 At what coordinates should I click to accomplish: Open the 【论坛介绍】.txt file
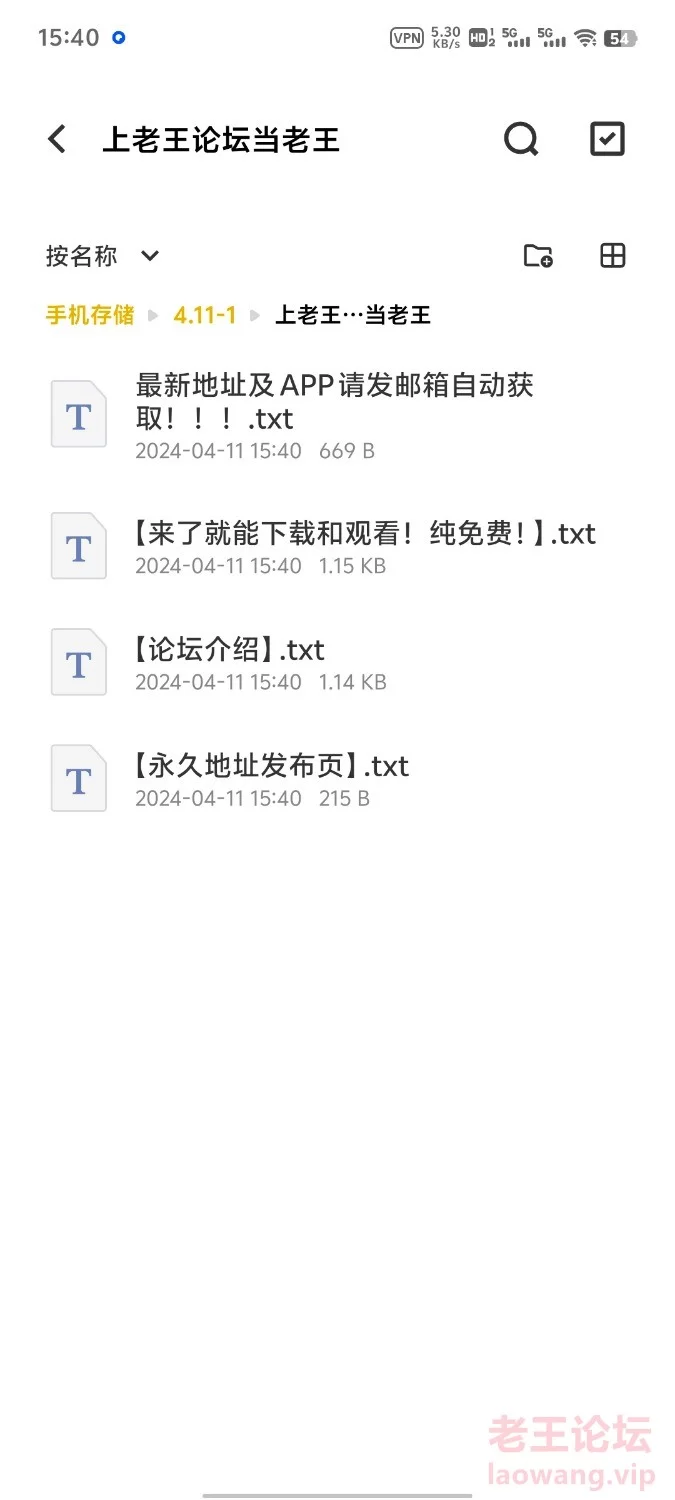pyautogui.click(x=337, y=663)
